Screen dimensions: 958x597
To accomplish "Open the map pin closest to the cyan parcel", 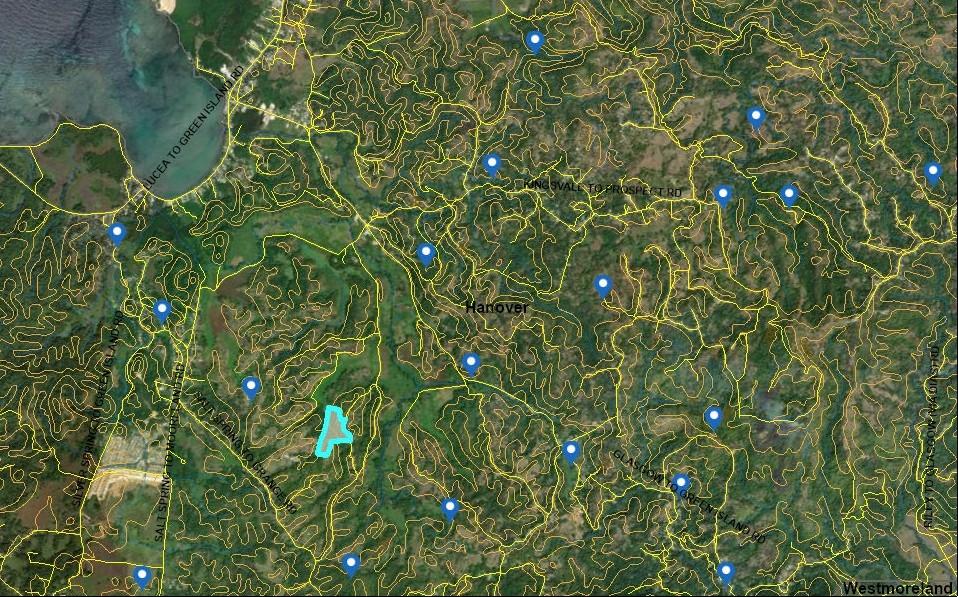I will [x=251, y=386].
